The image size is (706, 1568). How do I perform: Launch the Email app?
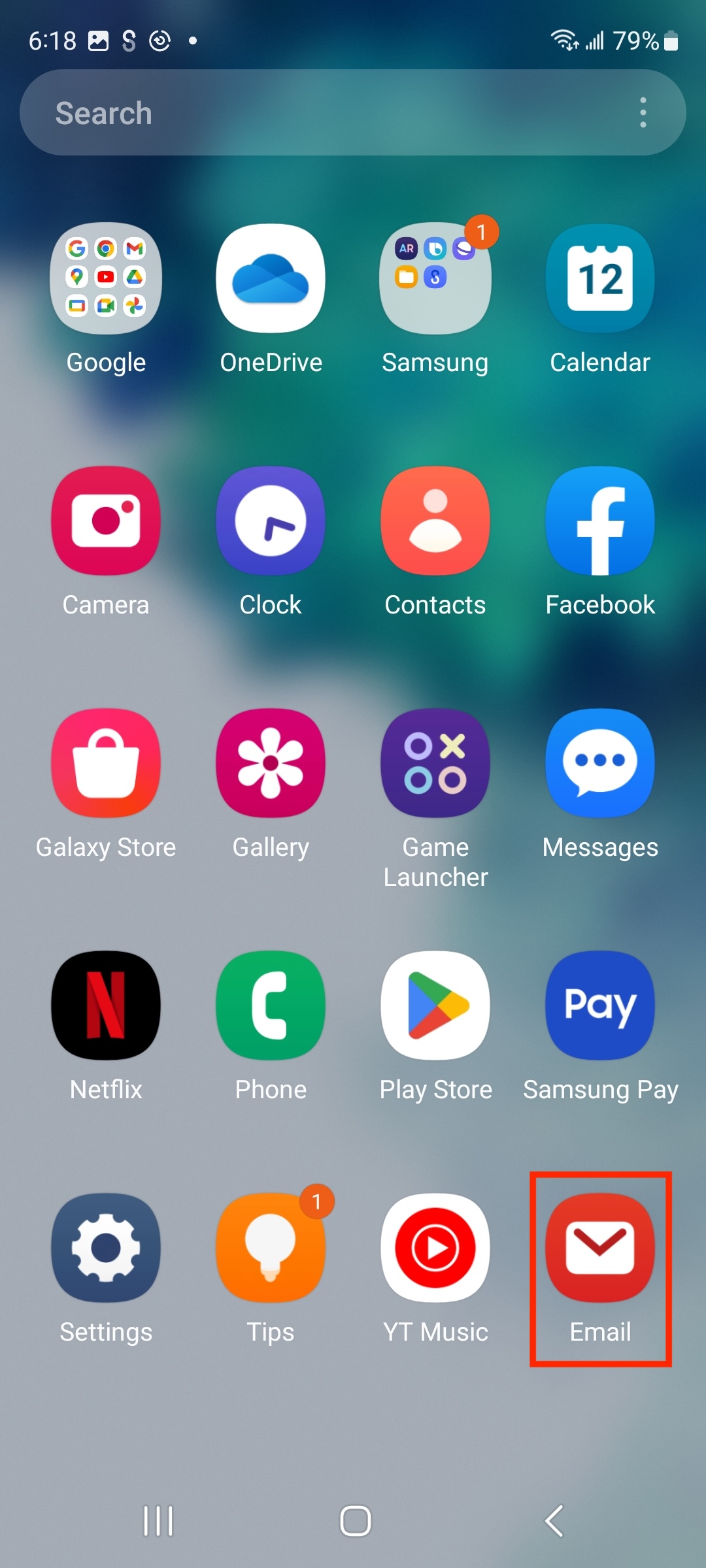[600, 1248]
